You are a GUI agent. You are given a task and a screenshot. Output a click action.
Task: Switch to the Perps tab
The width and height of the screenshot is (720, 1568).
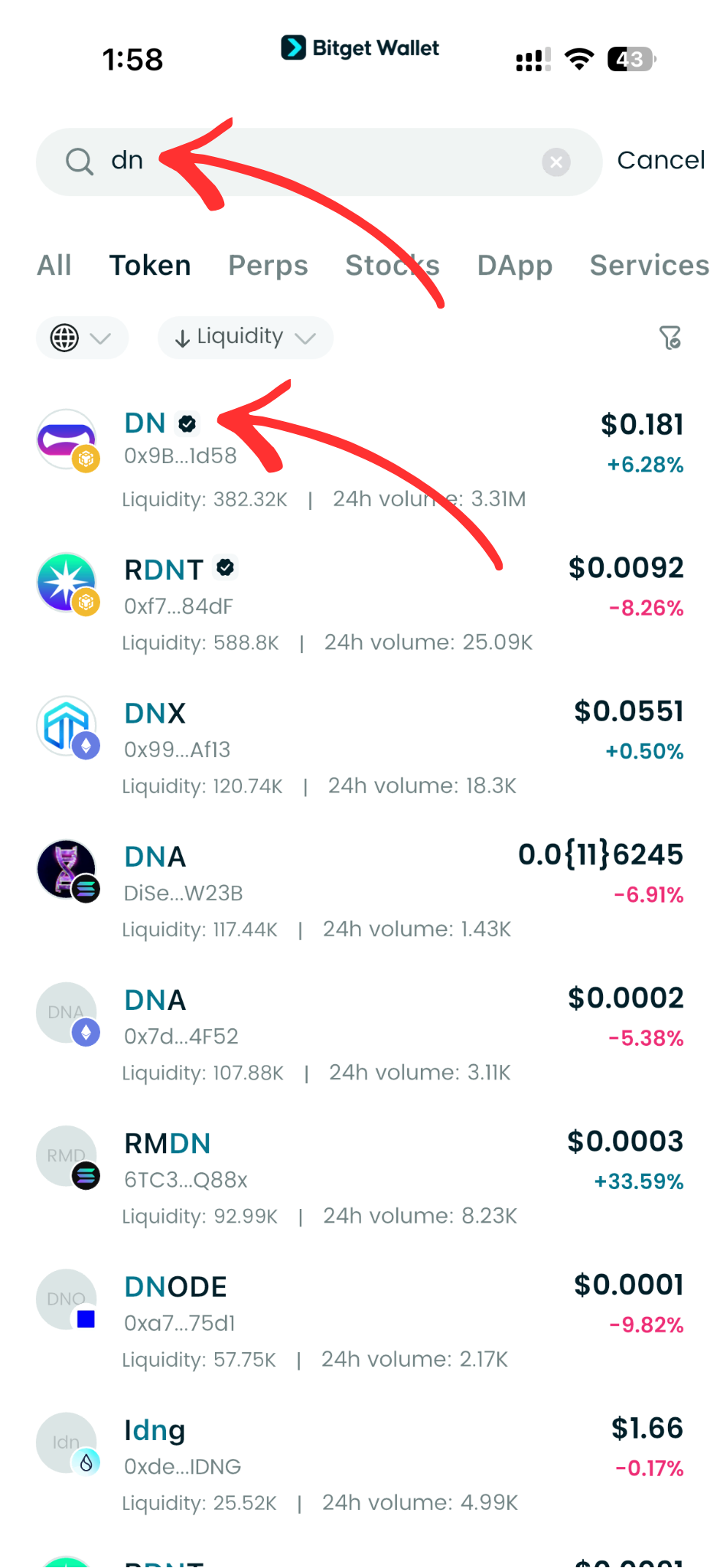(x=268, y=266)
